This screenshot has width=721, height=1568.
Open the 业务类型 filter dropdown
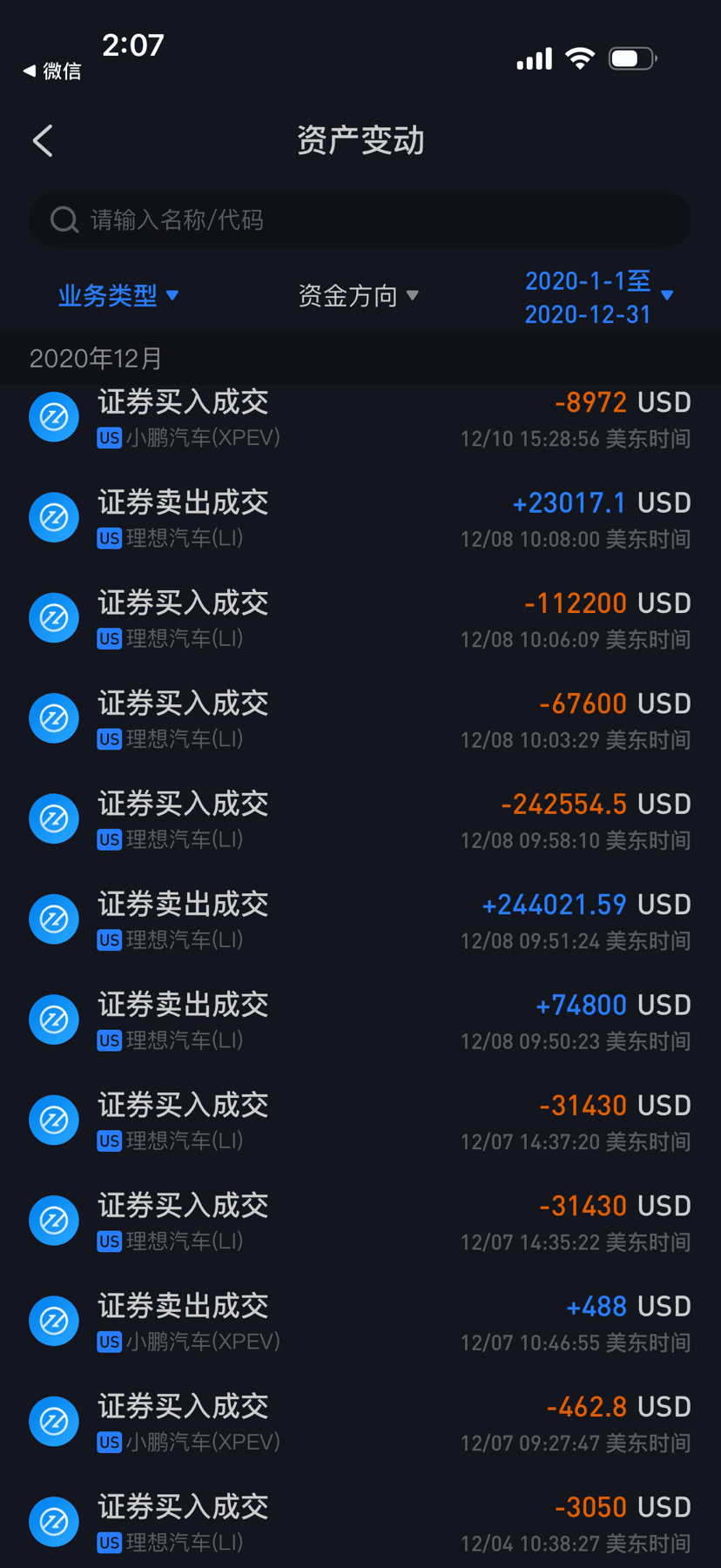pyautogui.click(x=118, y=296)
